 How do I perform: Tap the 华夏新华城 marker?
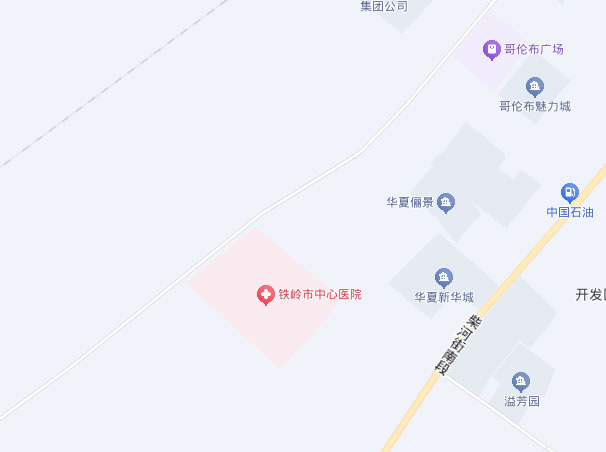444,277
